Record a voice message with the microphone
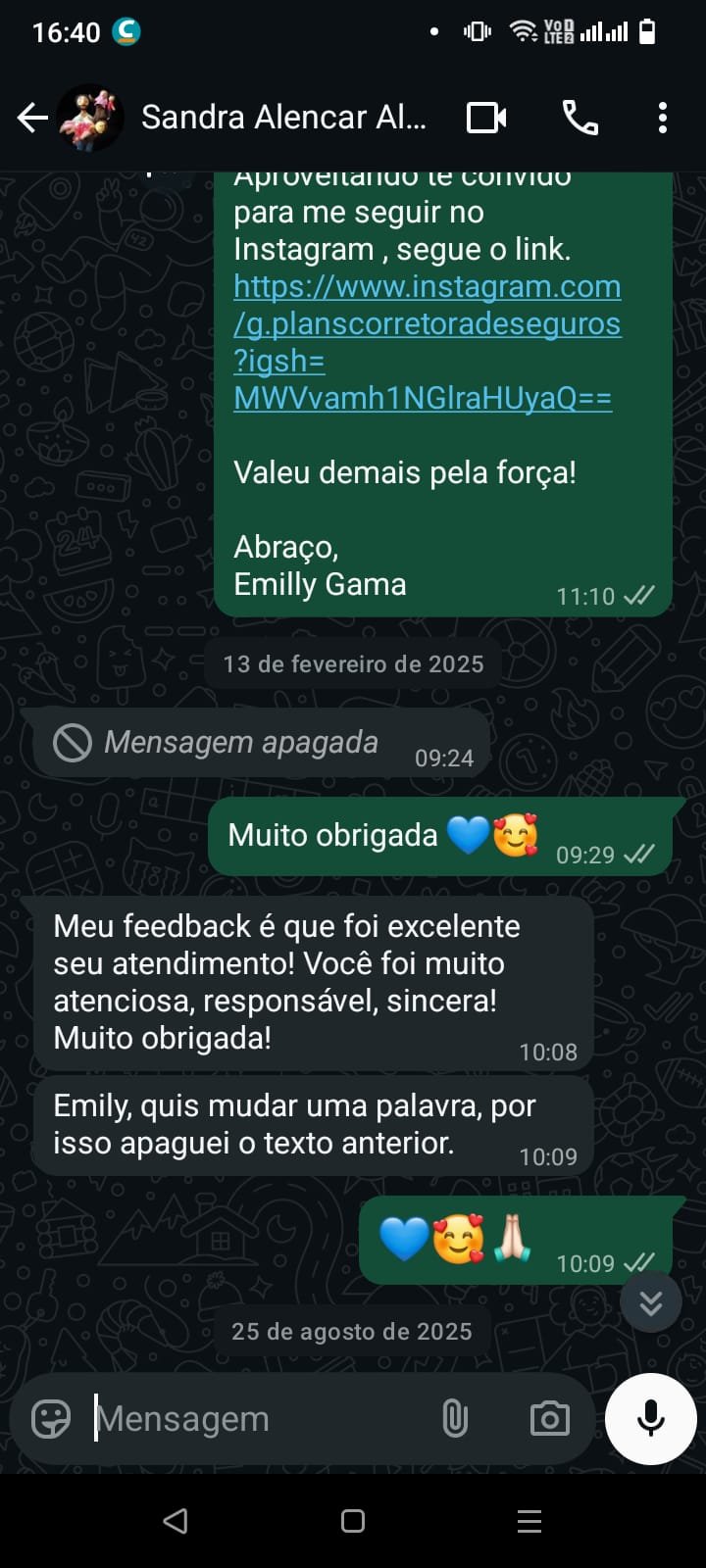 click(x=651, y=1418)
